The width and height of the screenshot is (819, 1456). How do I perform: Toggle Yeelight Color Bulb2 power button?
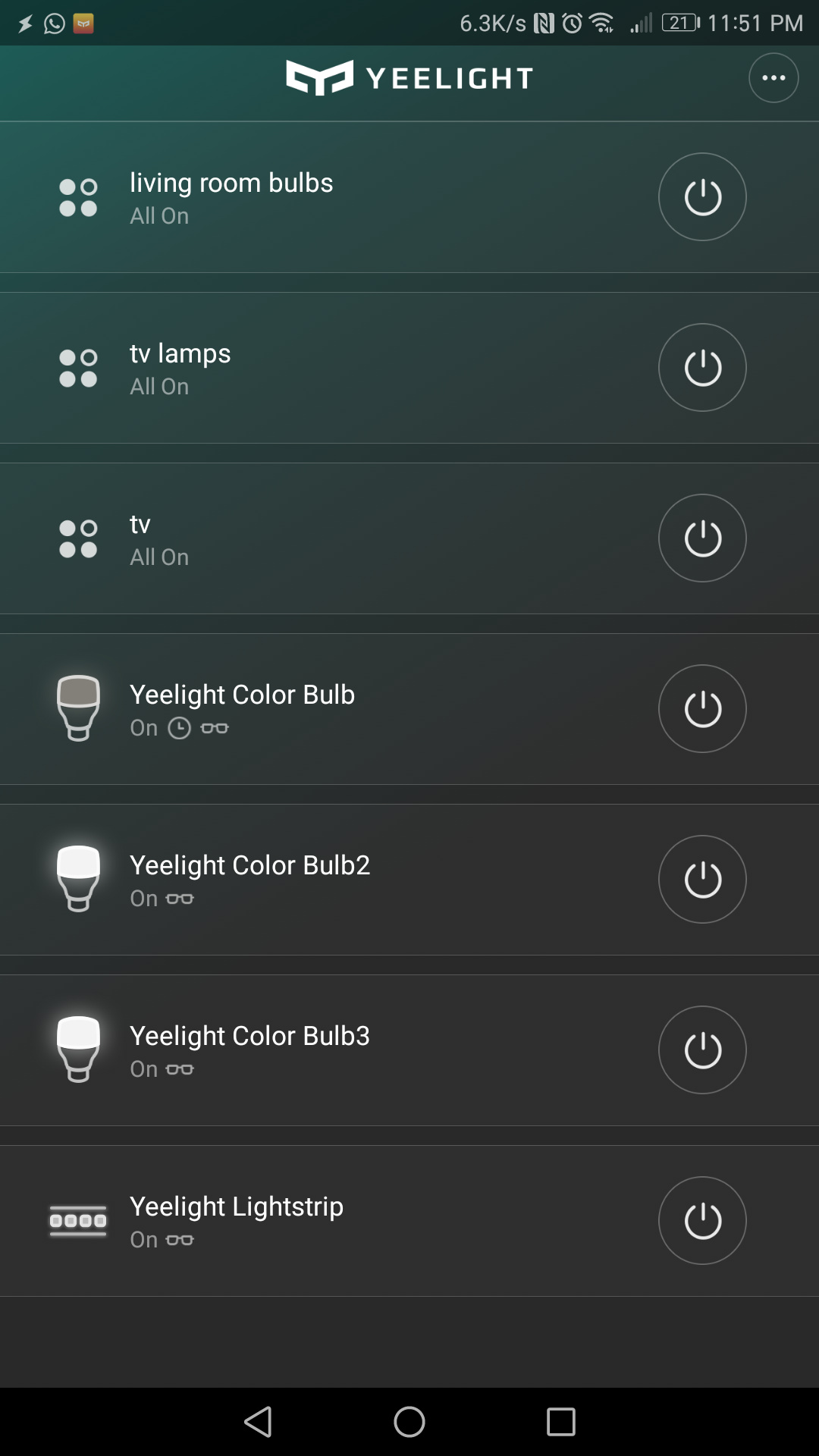[702, 880]
